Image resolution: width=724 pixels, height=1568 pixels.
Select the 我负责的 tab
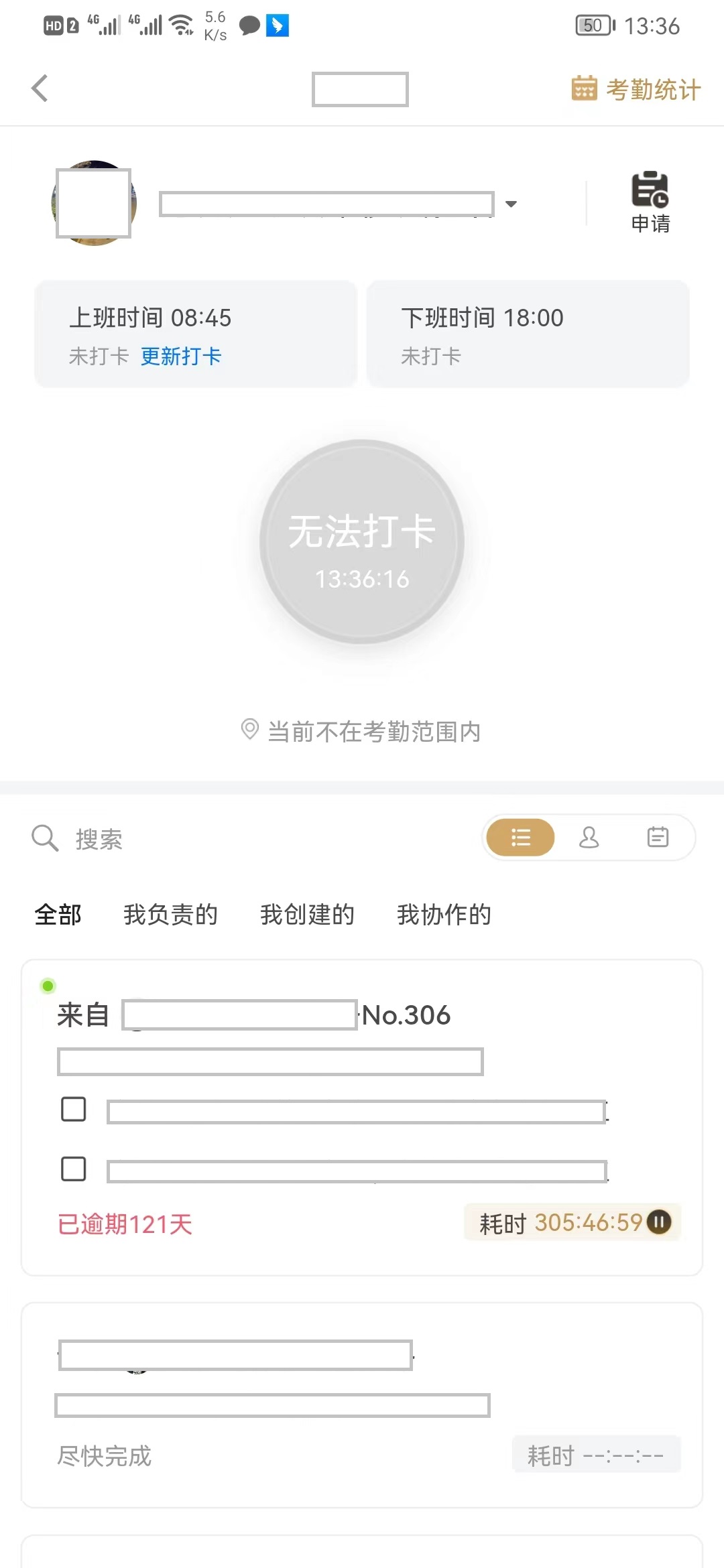pos(171,915)
